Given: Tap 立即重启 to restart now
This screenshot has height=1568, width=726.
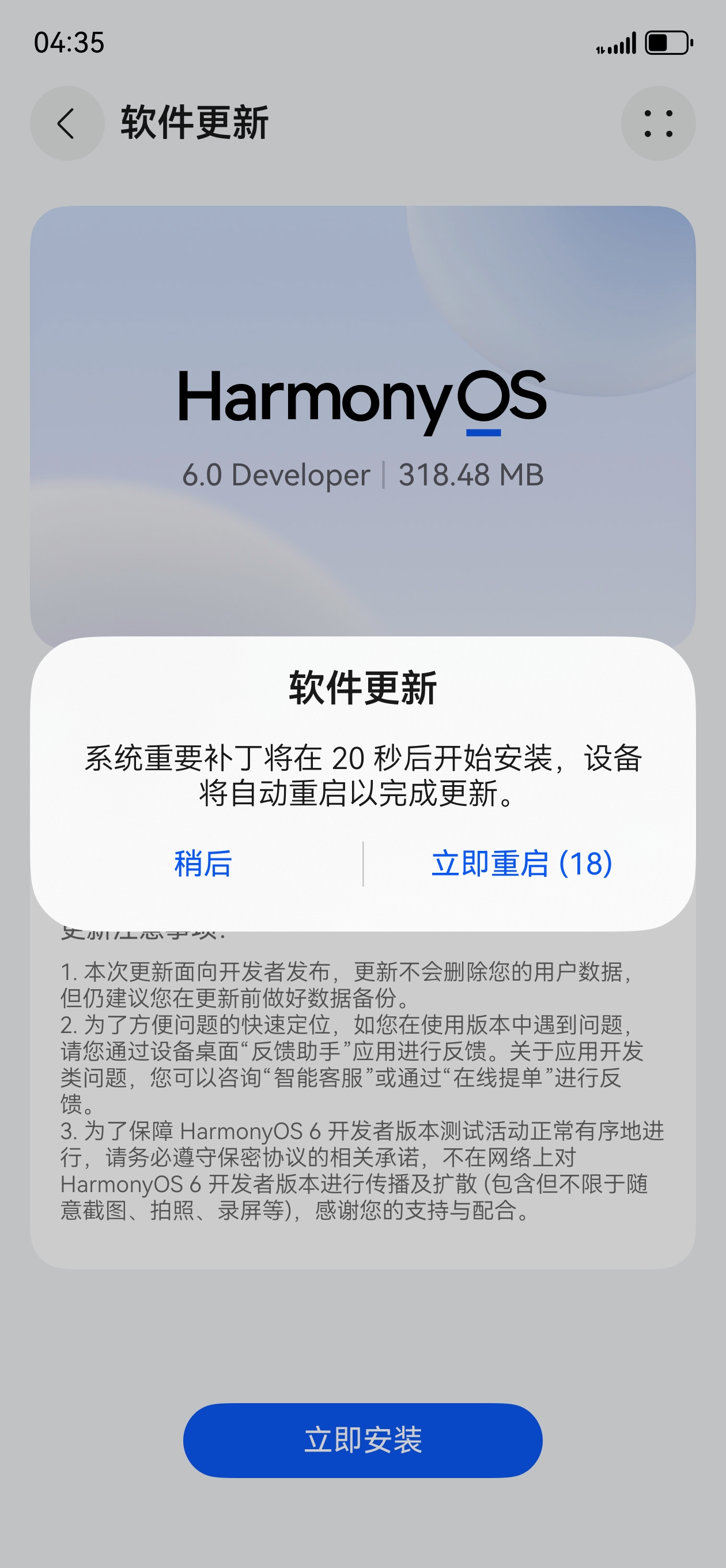Looking at the screenshot, I should pyautogui.click(x=521, y=864).
